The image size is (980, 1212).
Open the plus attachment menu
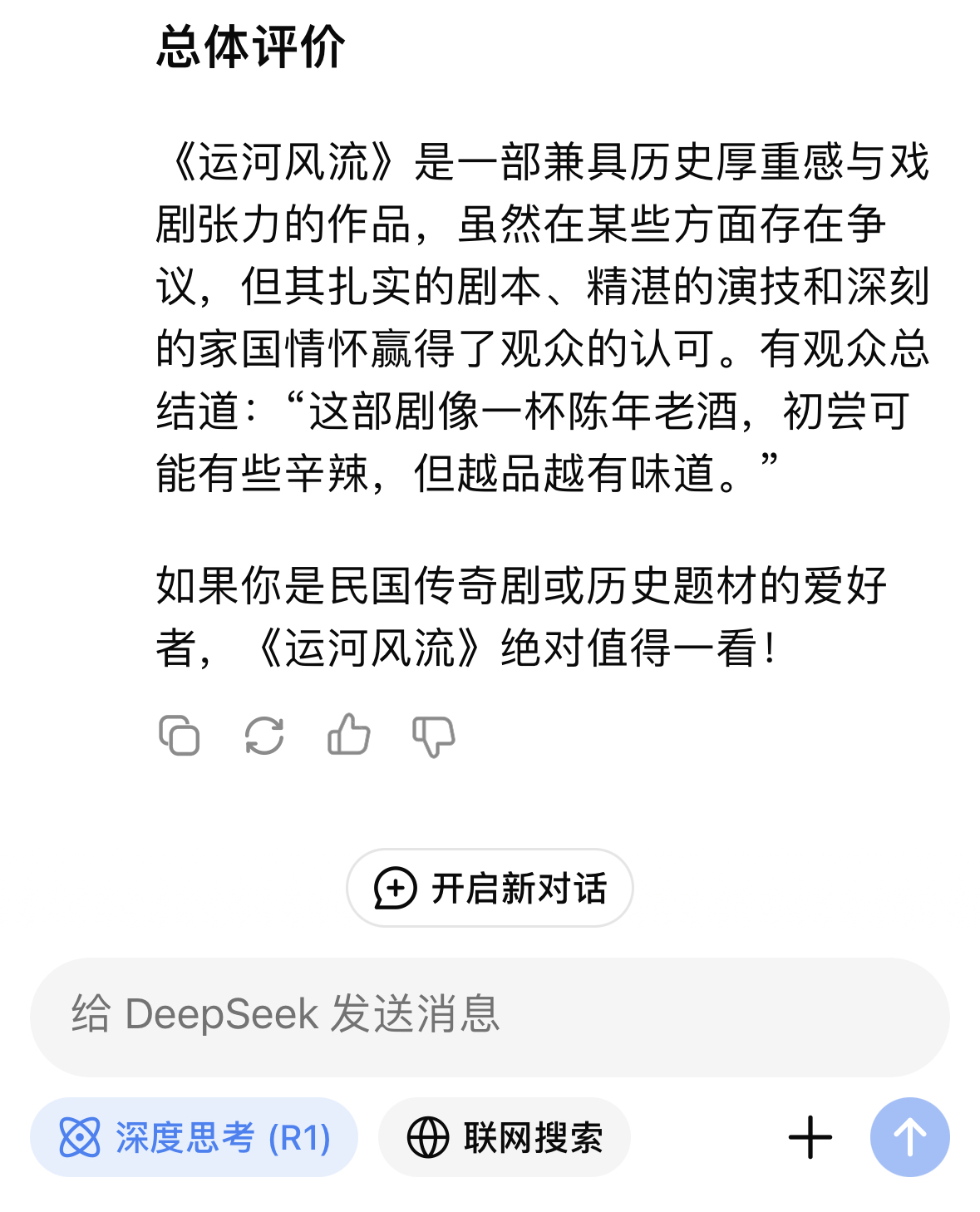click(x=810, y=1137)
